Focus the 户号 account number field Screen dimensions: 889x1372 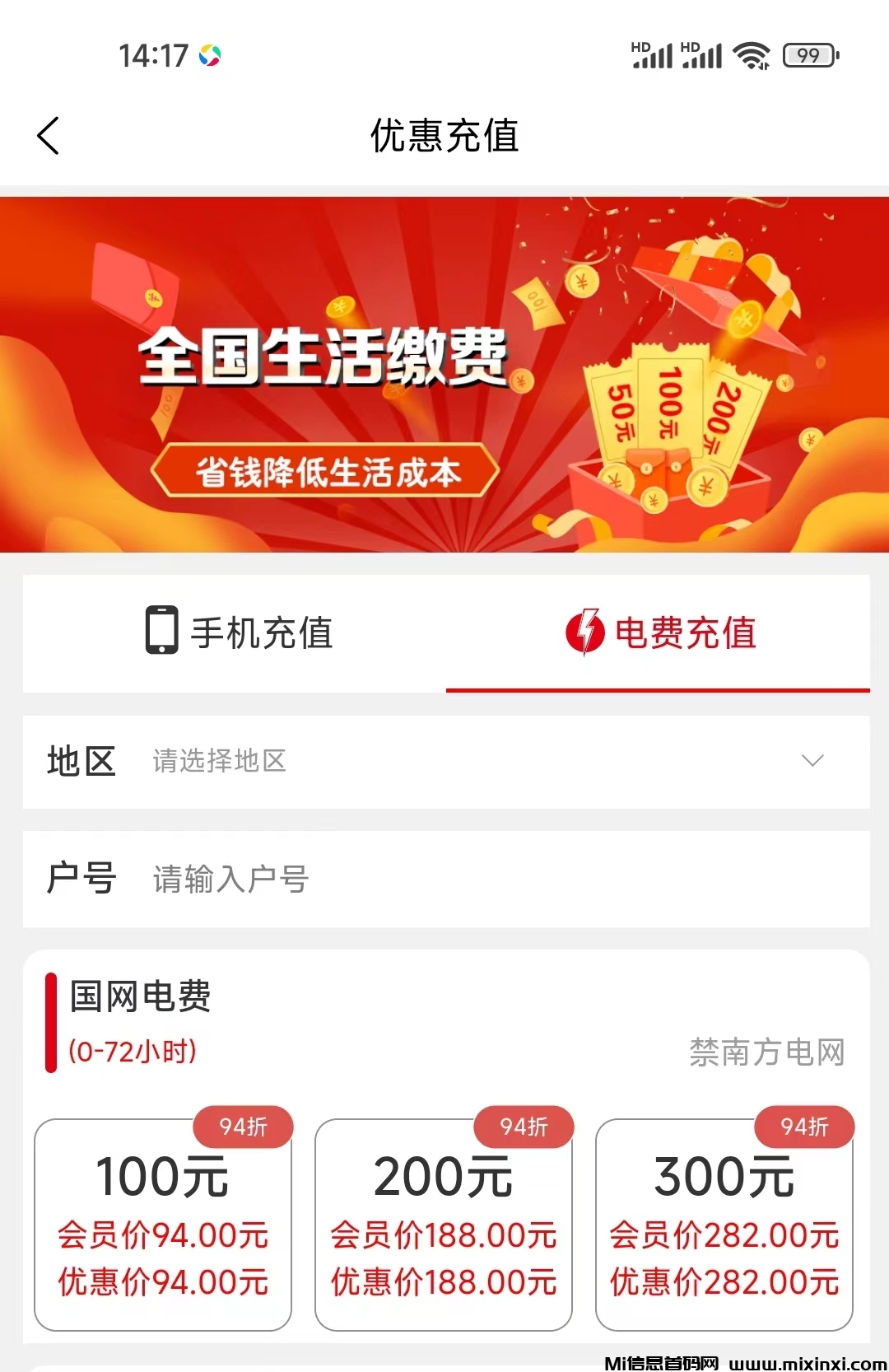coord(494,879)
